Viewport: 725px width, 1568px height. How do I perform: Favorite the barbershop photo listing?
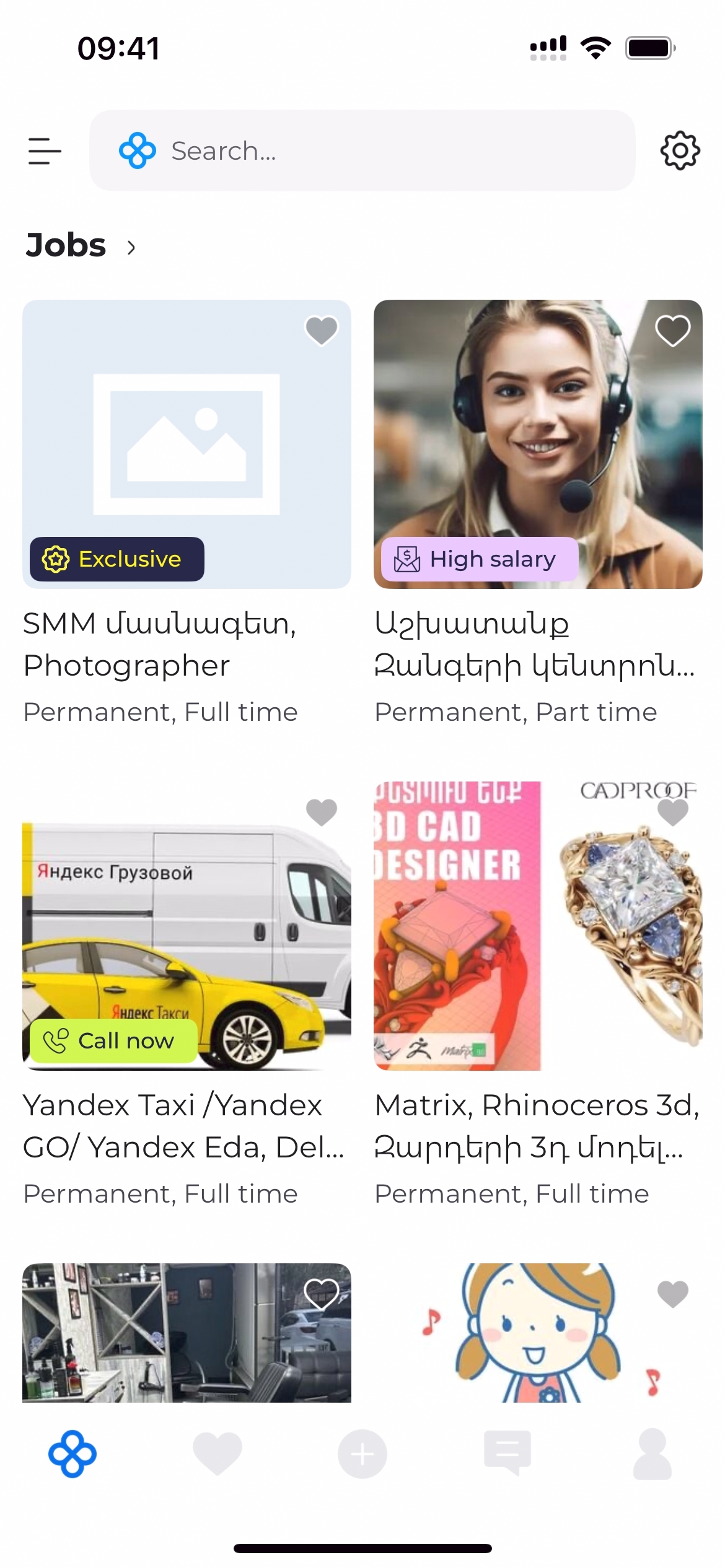tap(322, 1294)
